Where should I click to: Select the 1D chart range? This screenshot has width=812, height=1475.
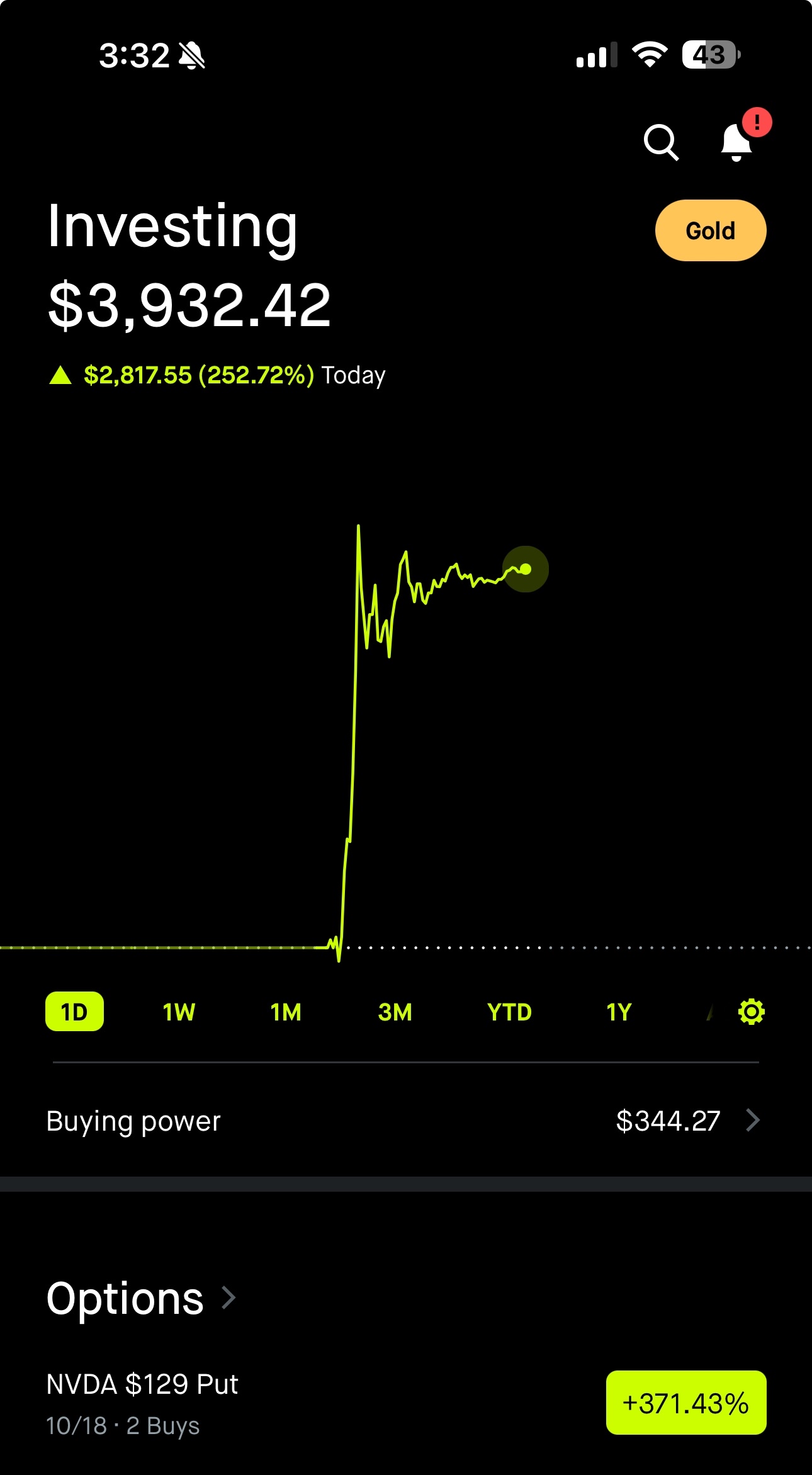tap(74, 1012)
